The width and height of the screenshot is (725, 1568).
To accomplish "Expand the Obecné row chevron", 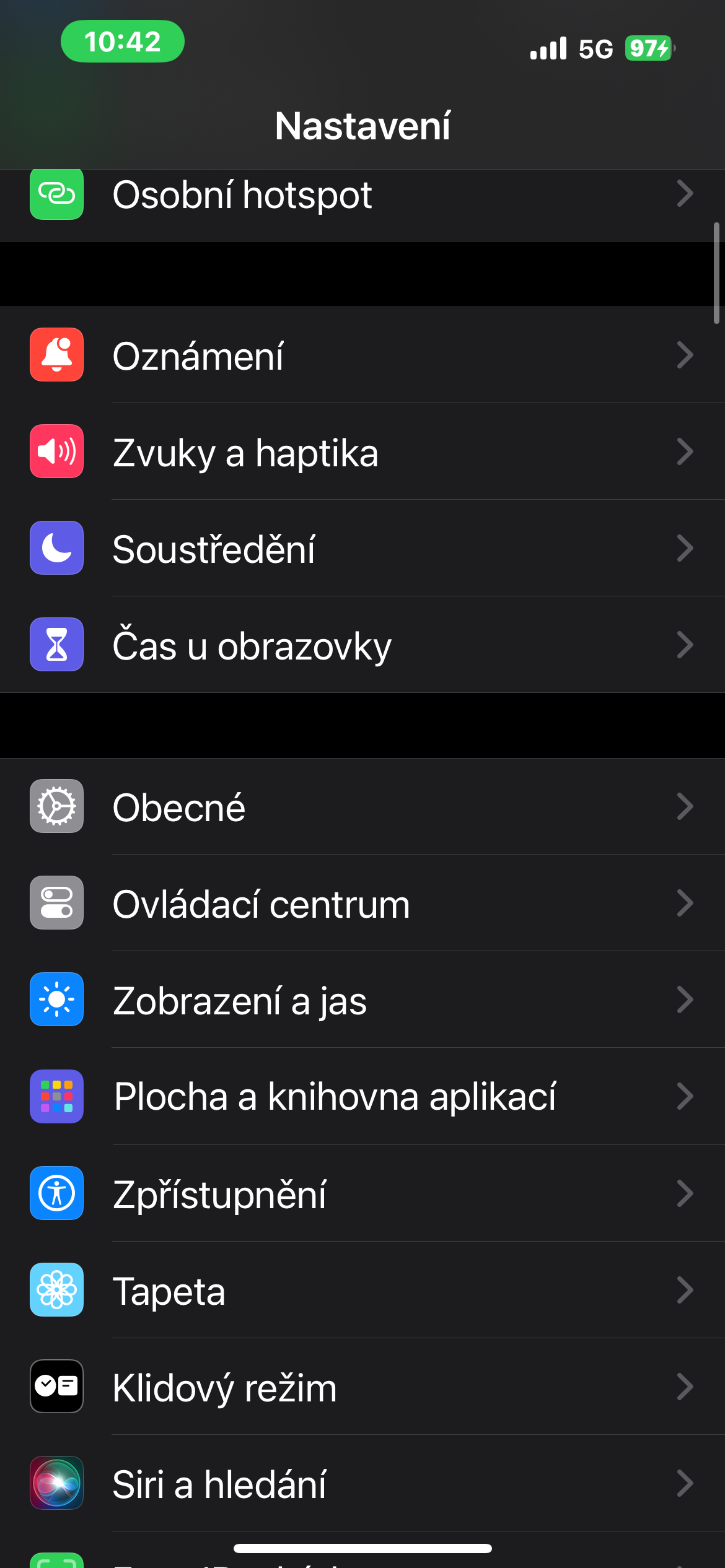I will [x=684, y=807].
